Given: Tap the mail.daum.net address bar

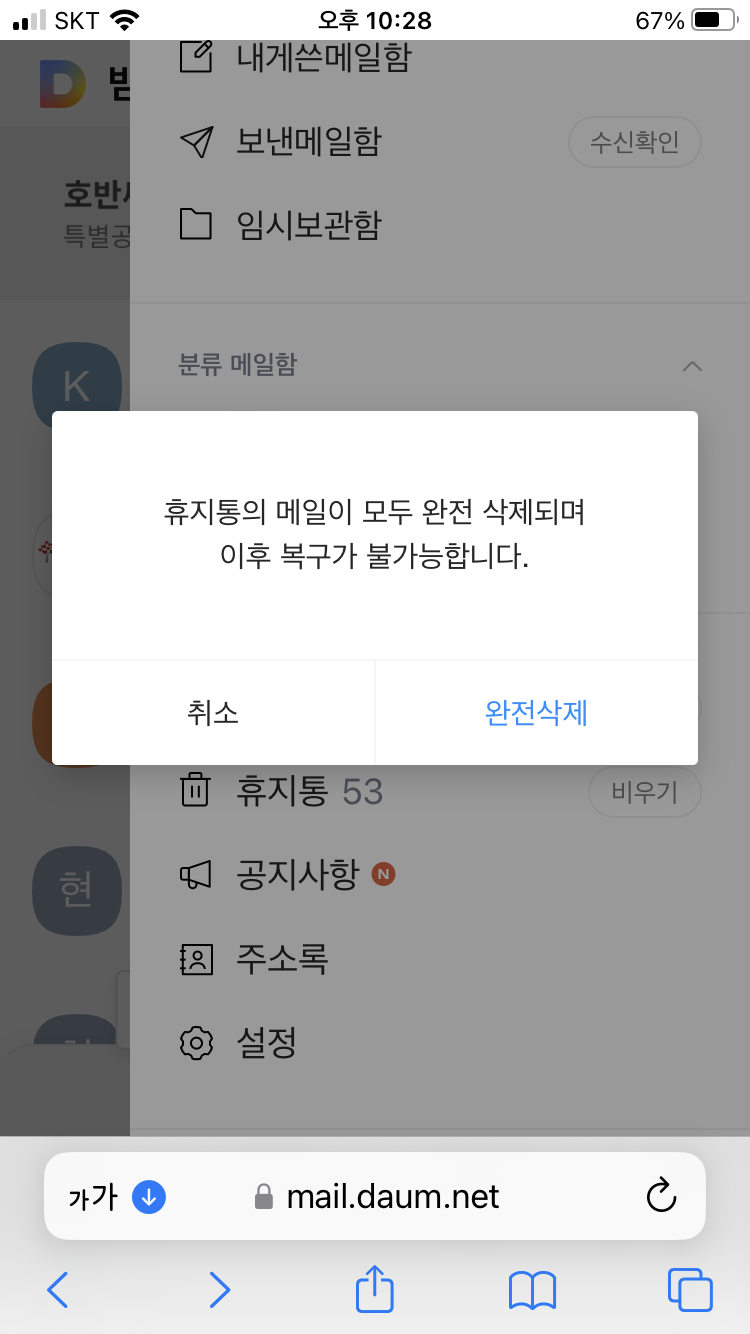Looking at the screenshot, I should [x=375, y=1196].
